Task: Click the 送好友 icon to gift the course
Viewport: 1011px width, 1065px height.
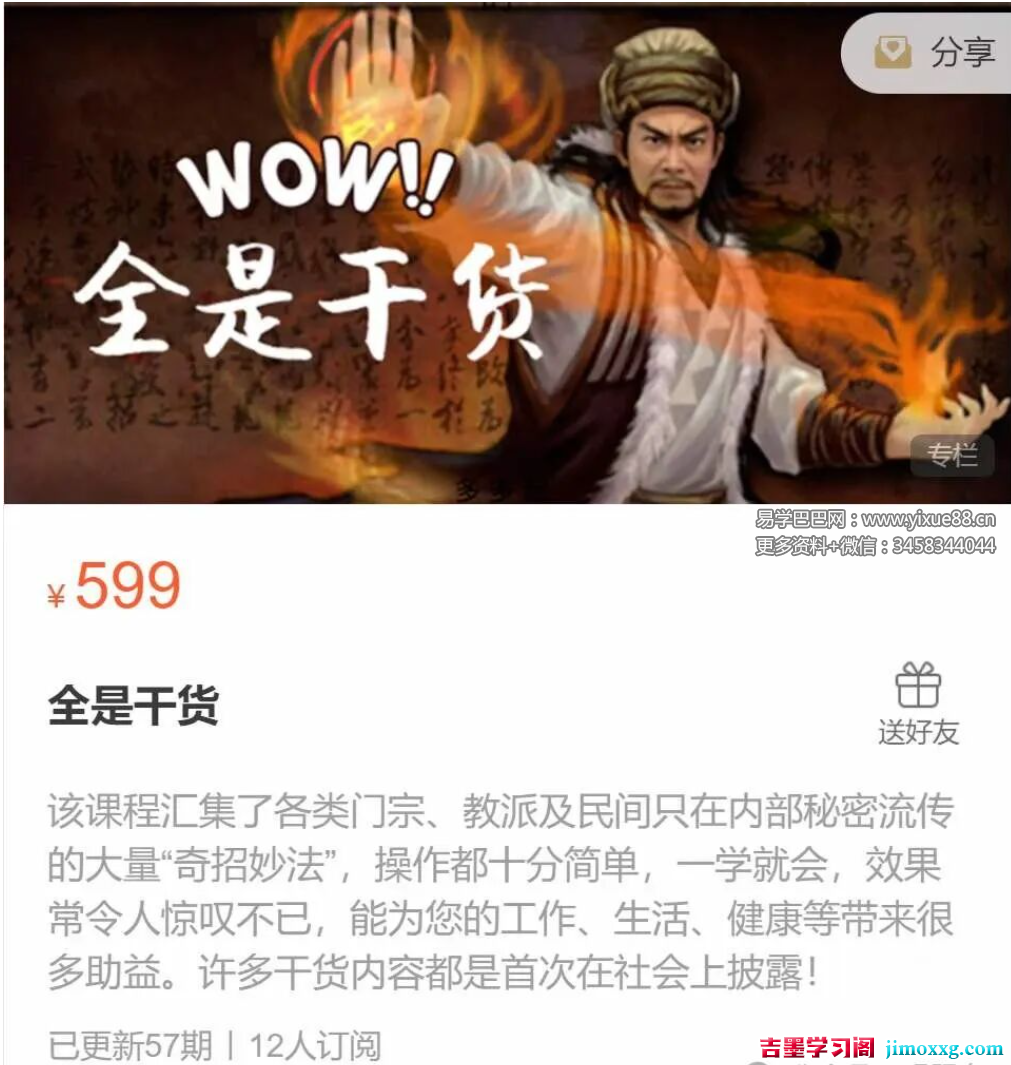Action: [x=919, y=700]
